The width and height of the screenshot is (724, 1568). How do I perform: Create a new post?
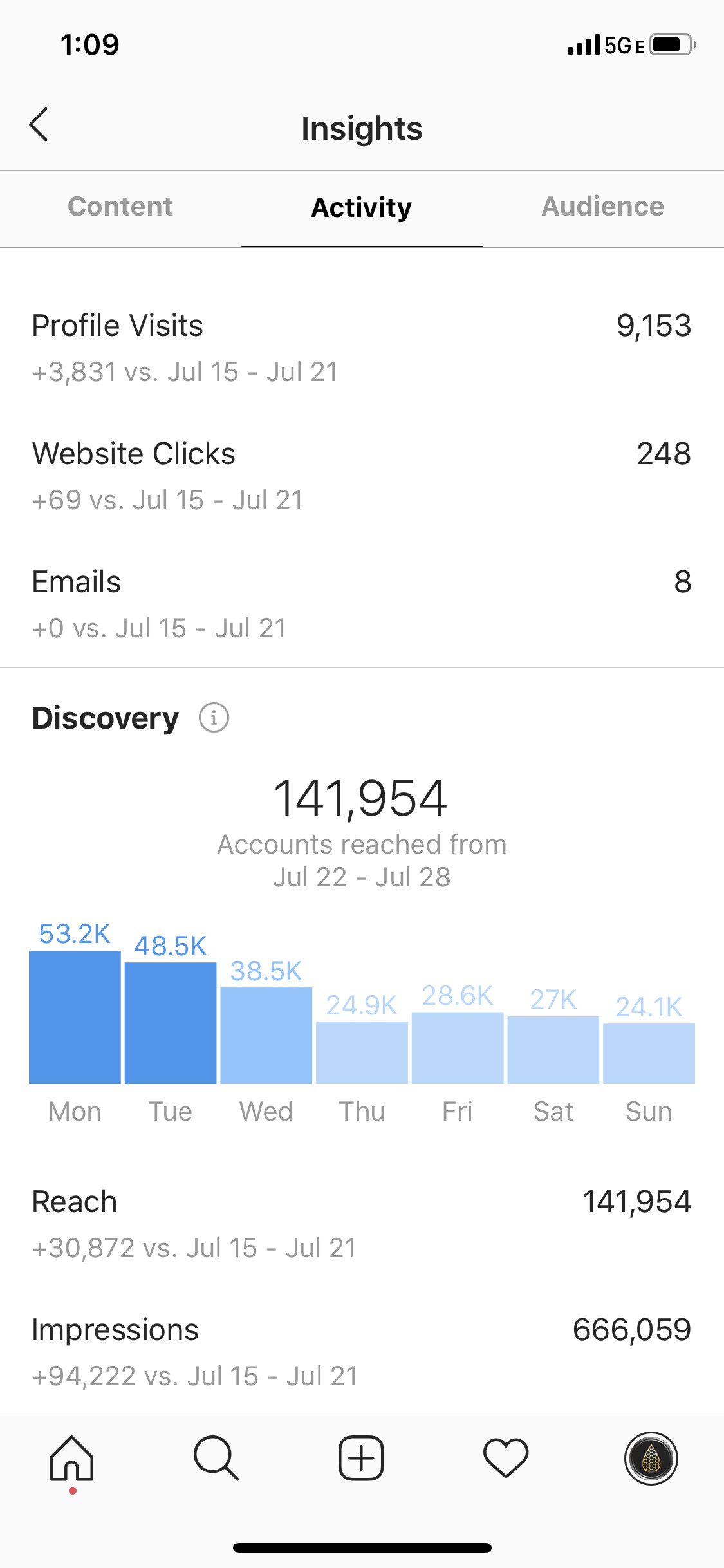point(361,1459)
